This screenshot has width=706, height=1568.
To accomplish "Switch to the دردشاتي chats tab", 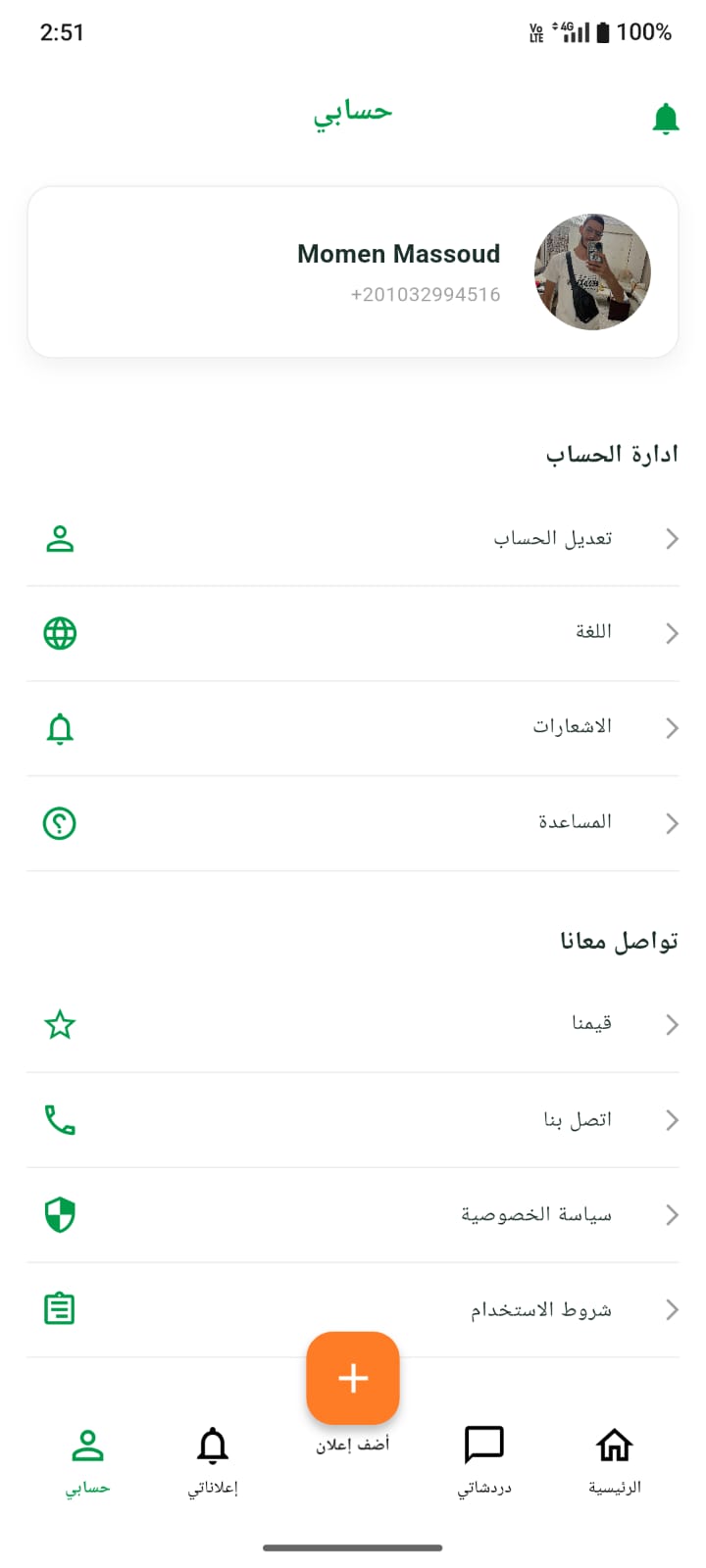I will coord(483,1458).
